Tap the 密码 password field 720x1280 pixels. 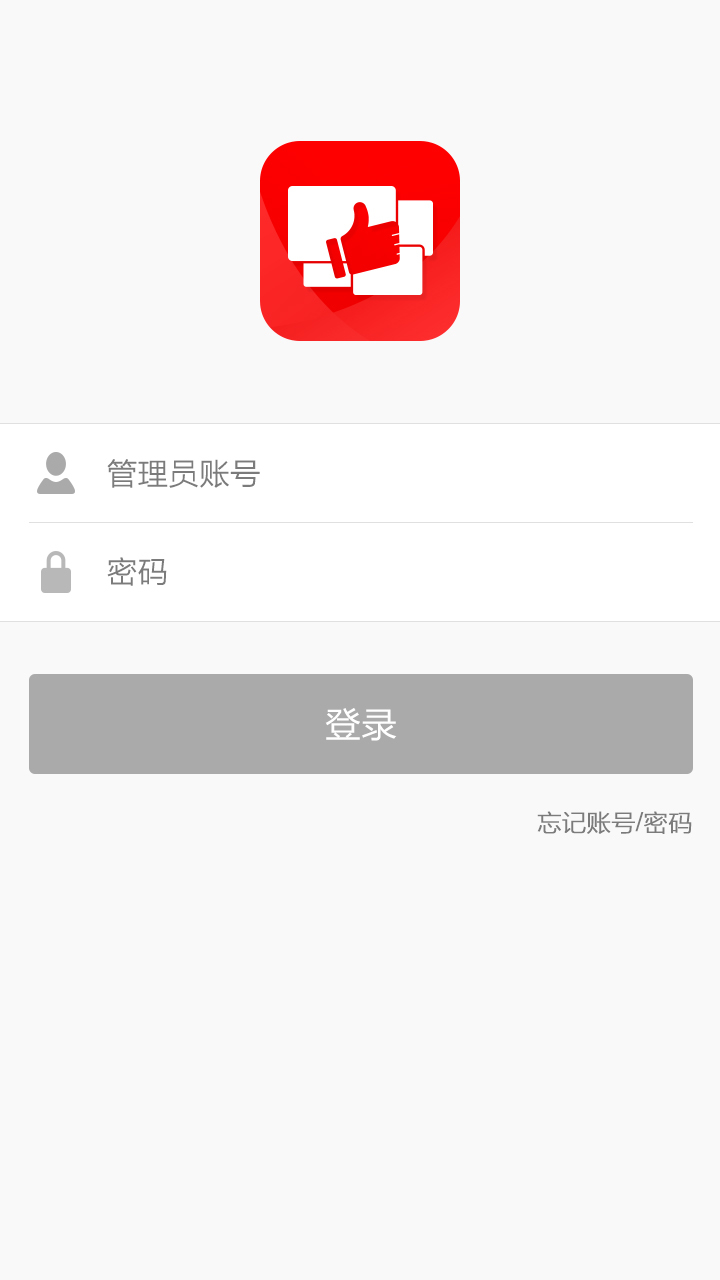390,572
